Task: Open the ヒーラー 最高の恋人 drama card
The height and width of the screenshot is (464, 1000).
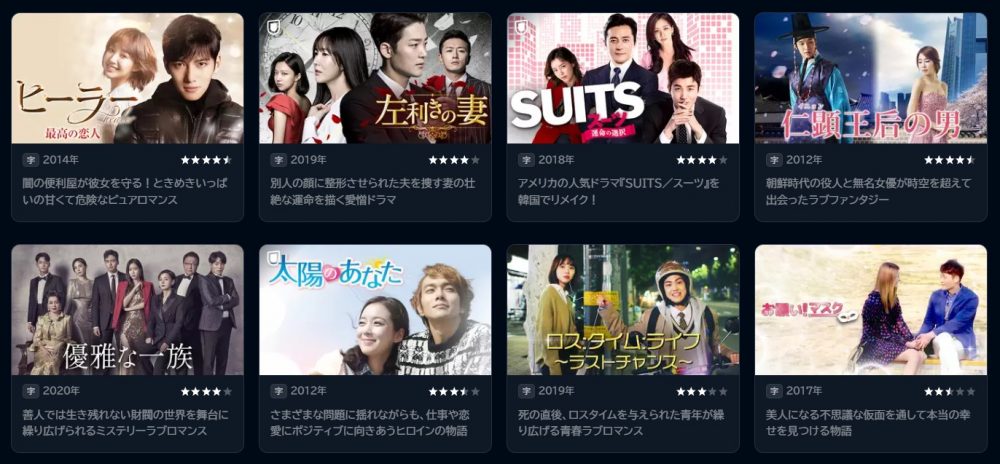Action: point(127,79)
